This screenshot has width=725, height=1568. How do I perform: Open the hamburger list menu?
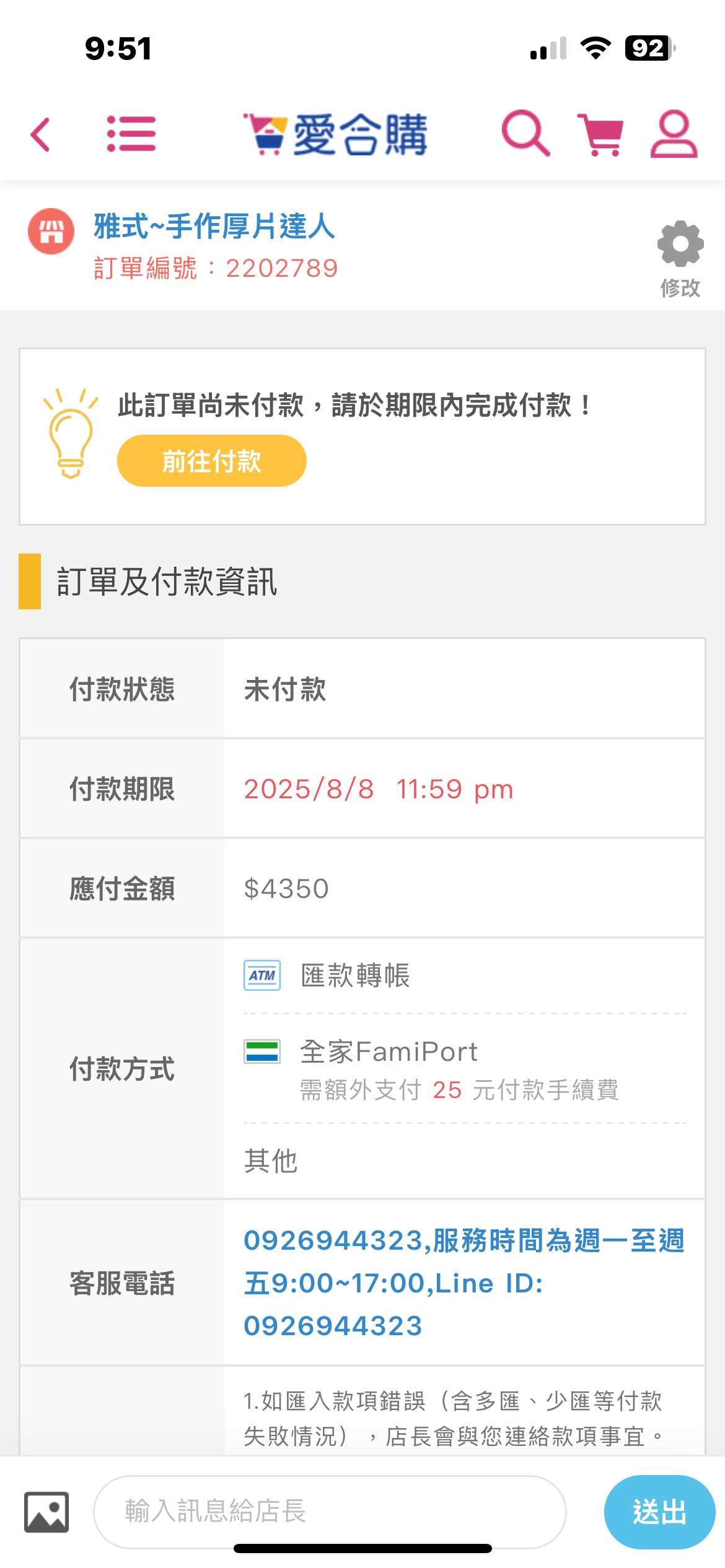tap(131, 134)
